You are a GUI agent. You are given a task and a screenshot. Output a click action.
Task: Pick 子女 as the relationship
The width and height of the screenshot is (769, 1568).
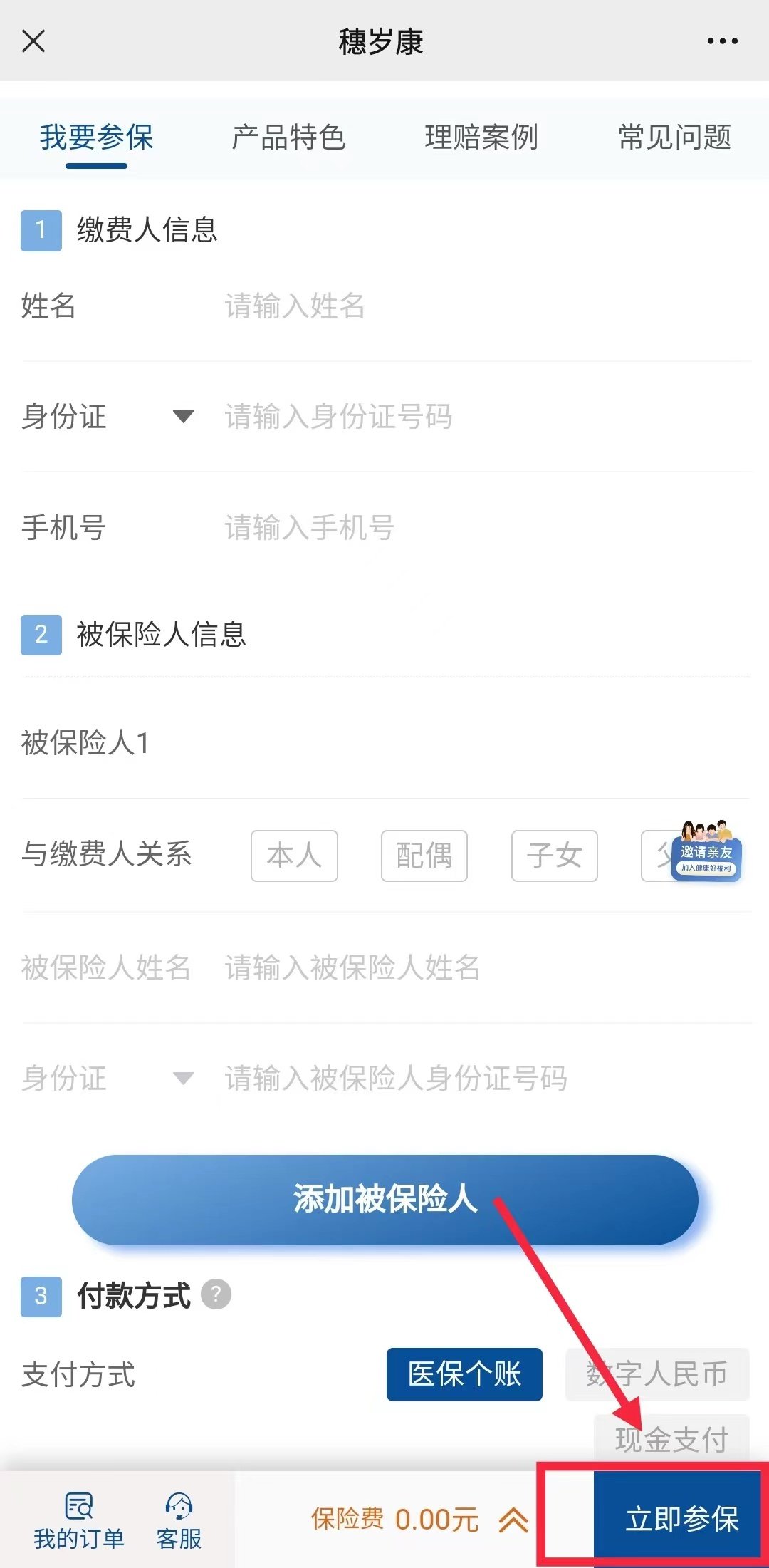(x=554, y=856)
